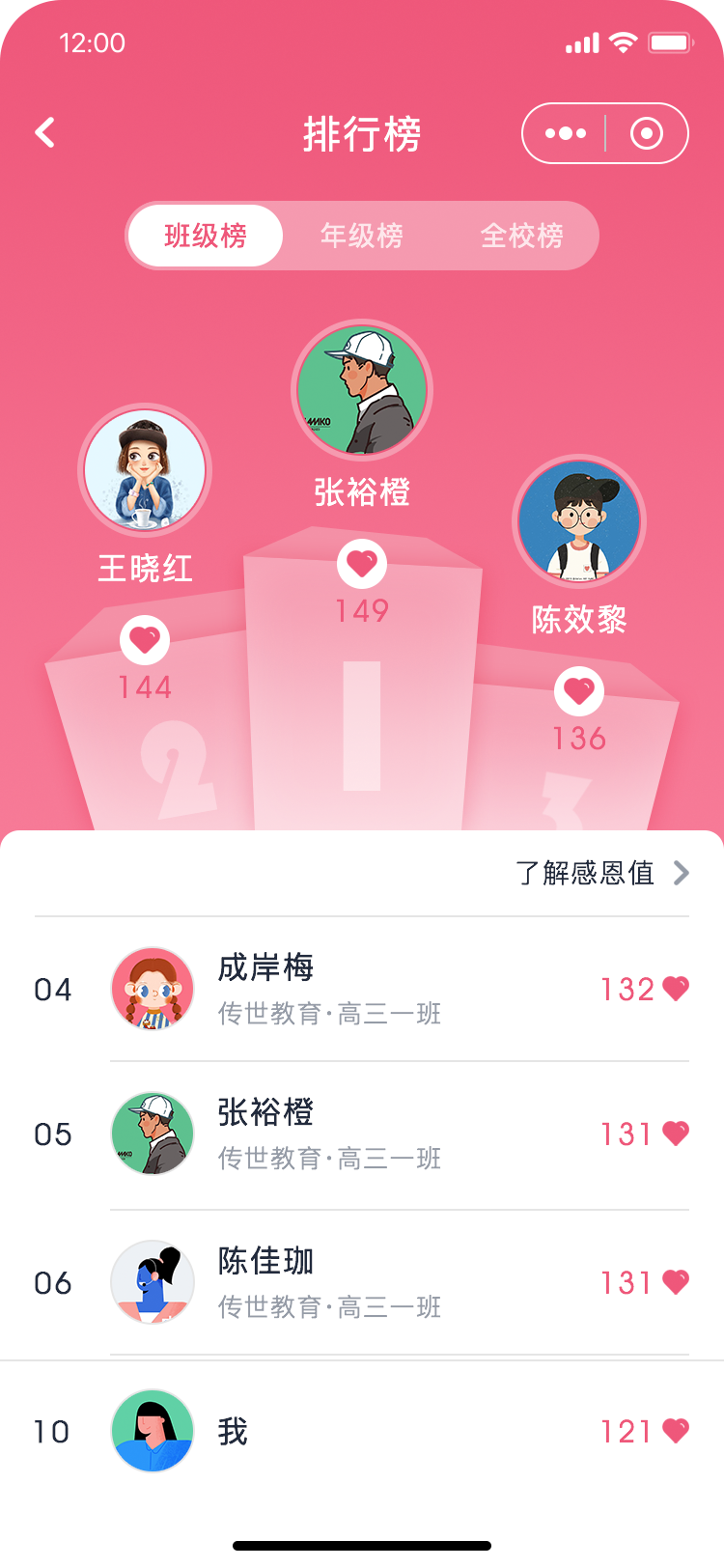Open the mini-program more options menu
724x1568 pixels.
(x=566, y=133)
